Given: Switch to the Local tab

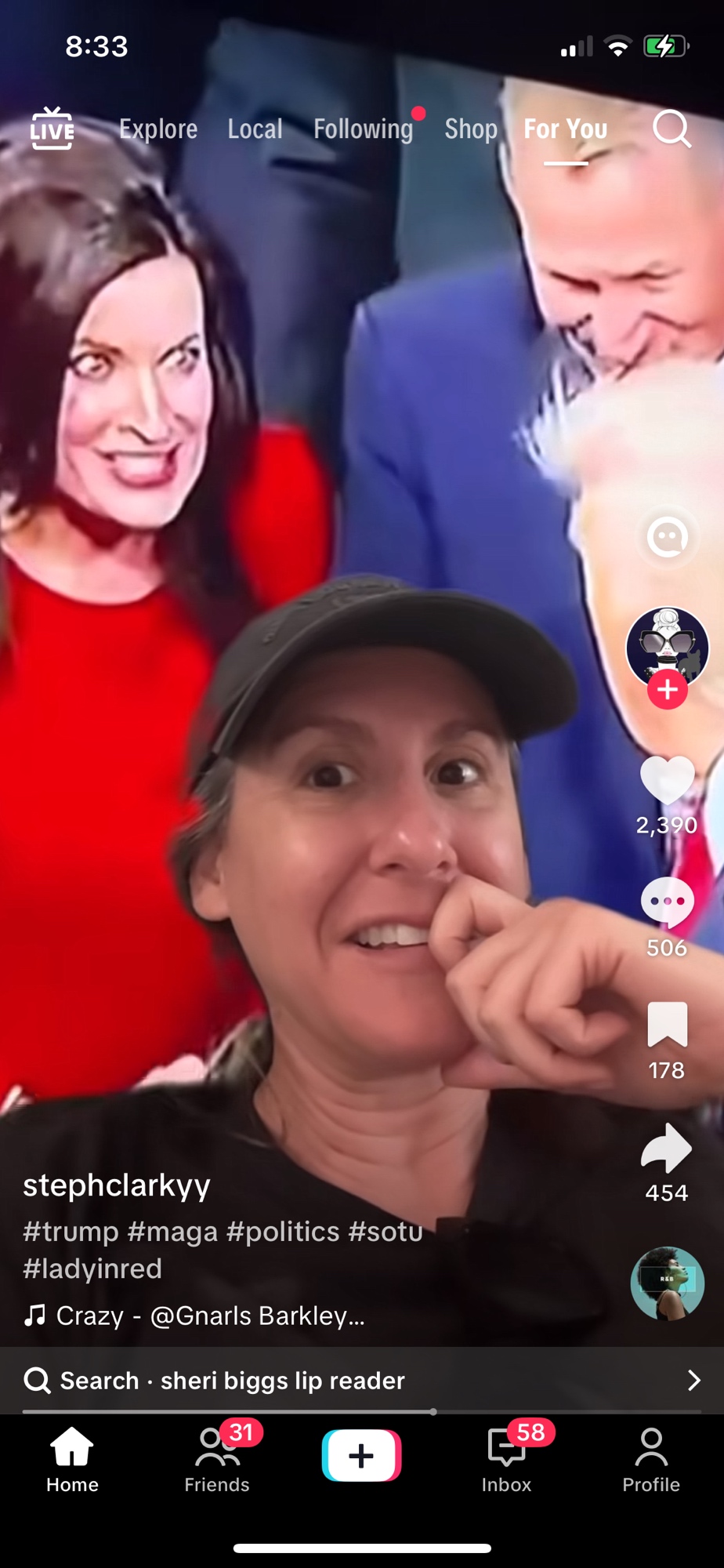Looking at the screenshot, I should 255,129.
